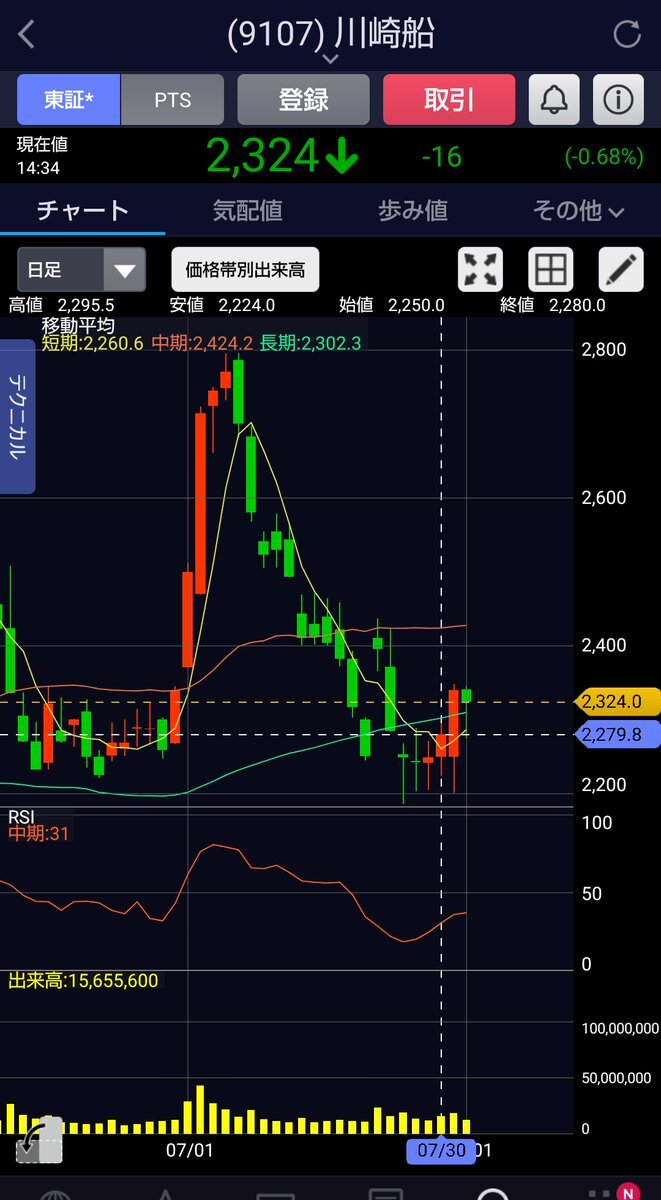Open the 日足 timeframe dropdown
The height and width of the screenshot is (1200, 661).
pos(82,269)
